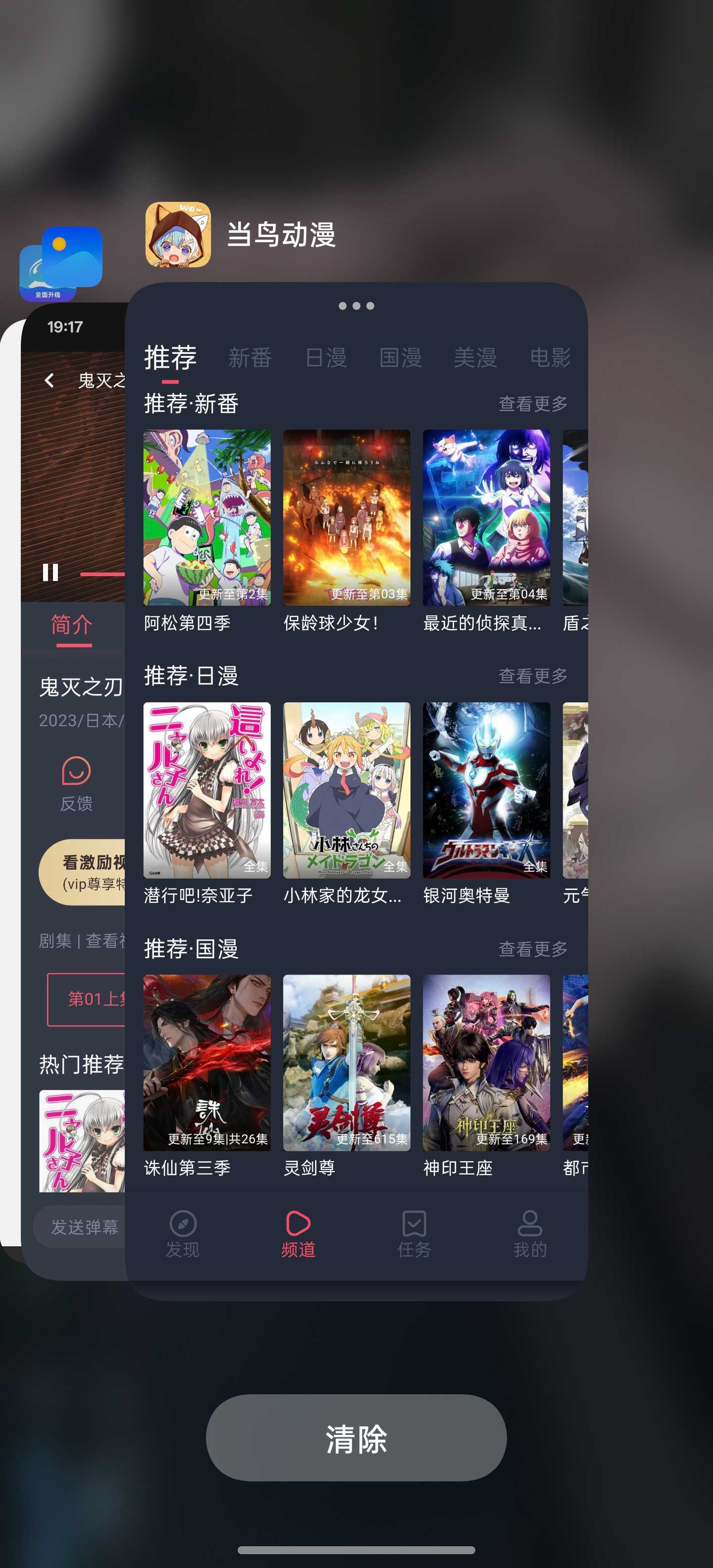This screenshot has width=713, height=1568.
Task: Select the 国漫 tab
Action: click(401, 357)
